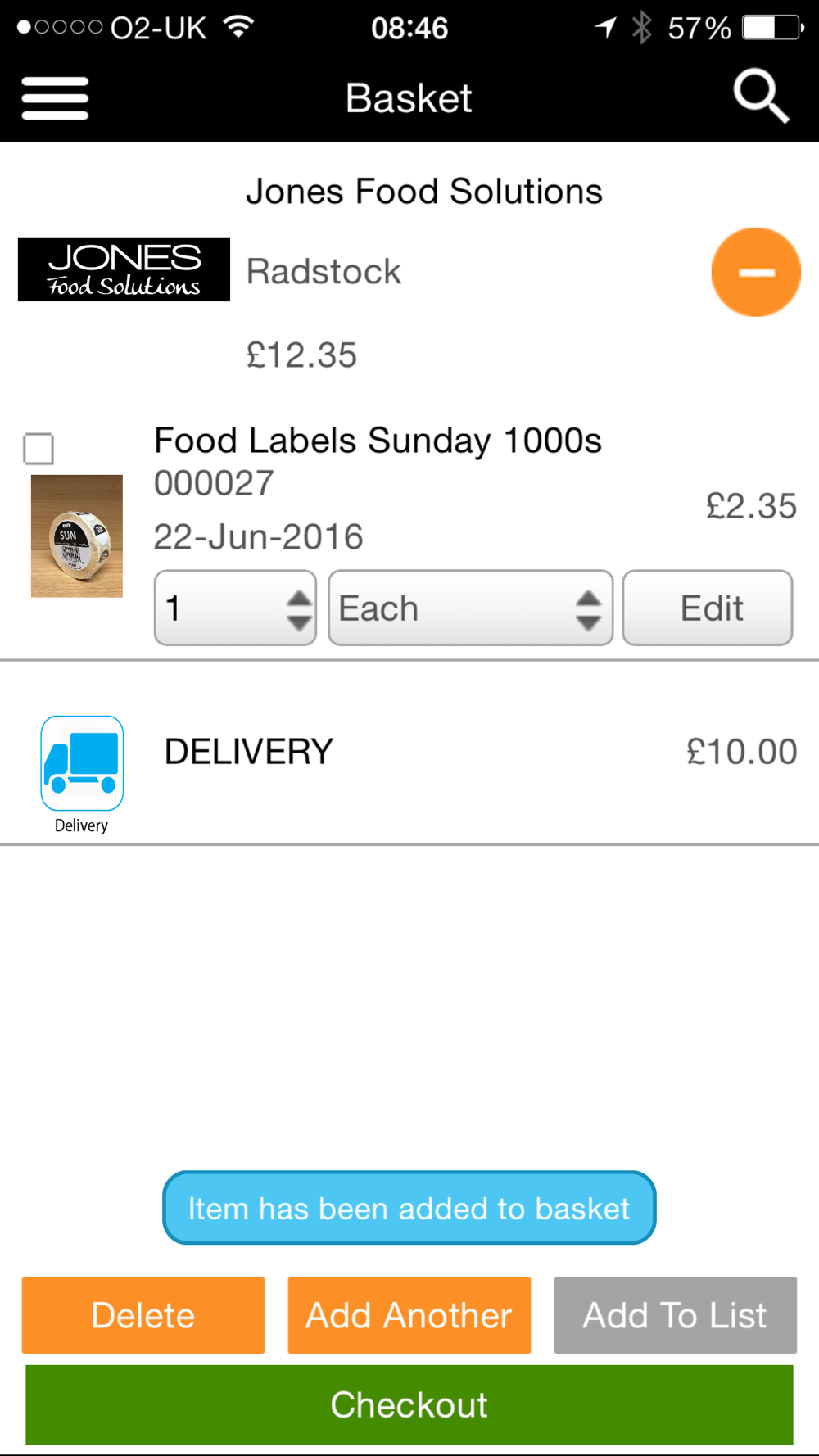
Task: Edit the Food Labels Sunday item
Action: click(x=708, y=608)
